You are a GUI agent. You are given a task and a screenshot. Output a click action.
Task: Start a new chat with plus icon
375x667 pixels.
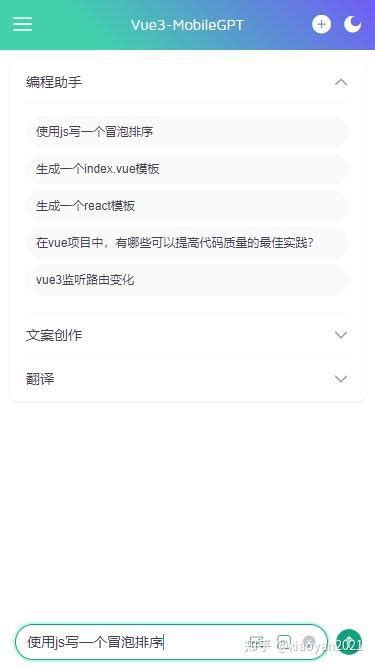[x=321, y=24]
